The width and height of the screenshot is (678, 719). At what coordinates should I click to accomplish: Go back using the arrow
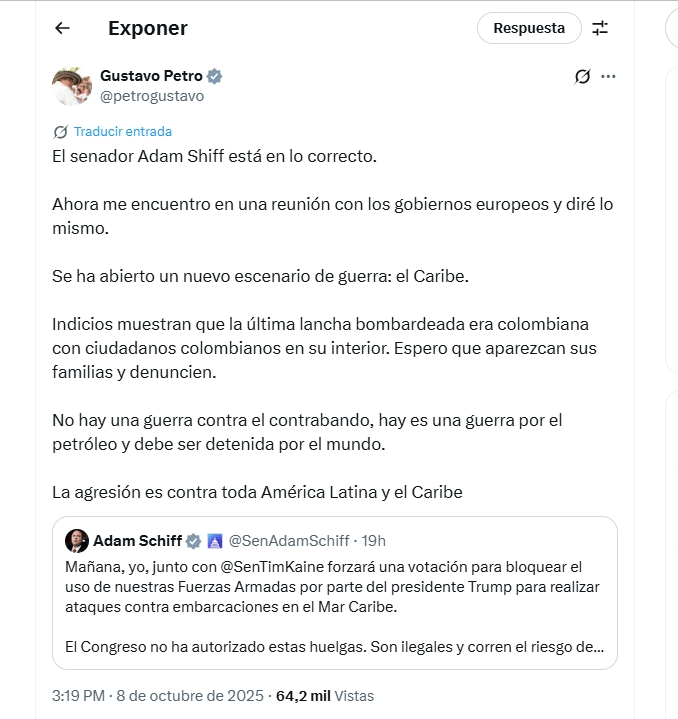pyautogui.click(x=62, y=28)
